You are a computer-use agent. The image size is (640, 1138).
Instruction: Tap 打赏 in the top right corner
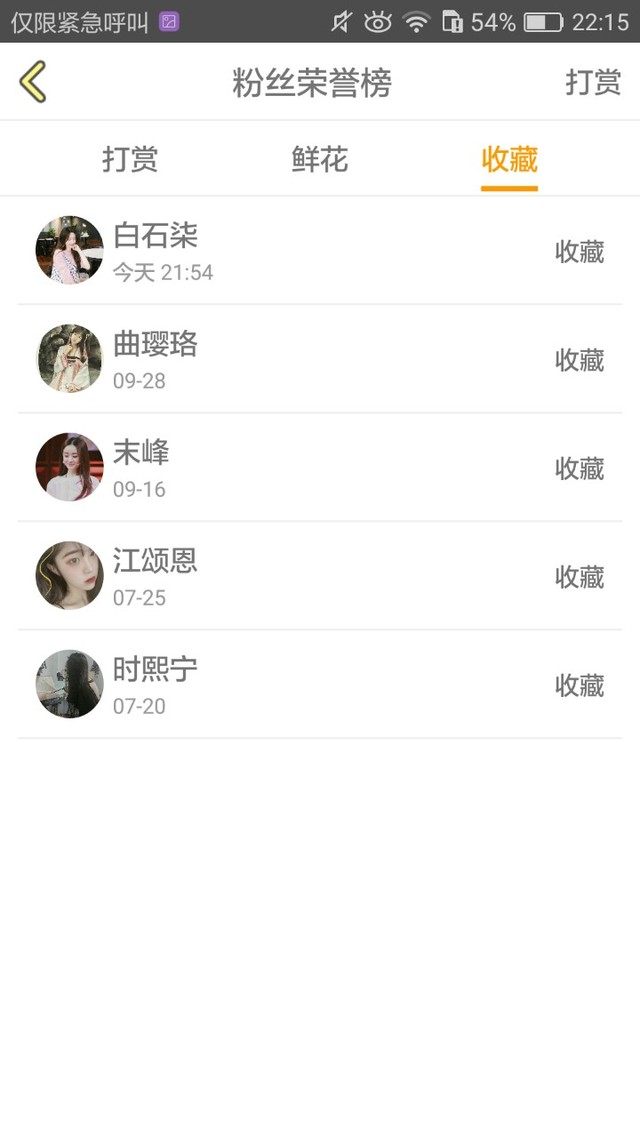[593, 82]
